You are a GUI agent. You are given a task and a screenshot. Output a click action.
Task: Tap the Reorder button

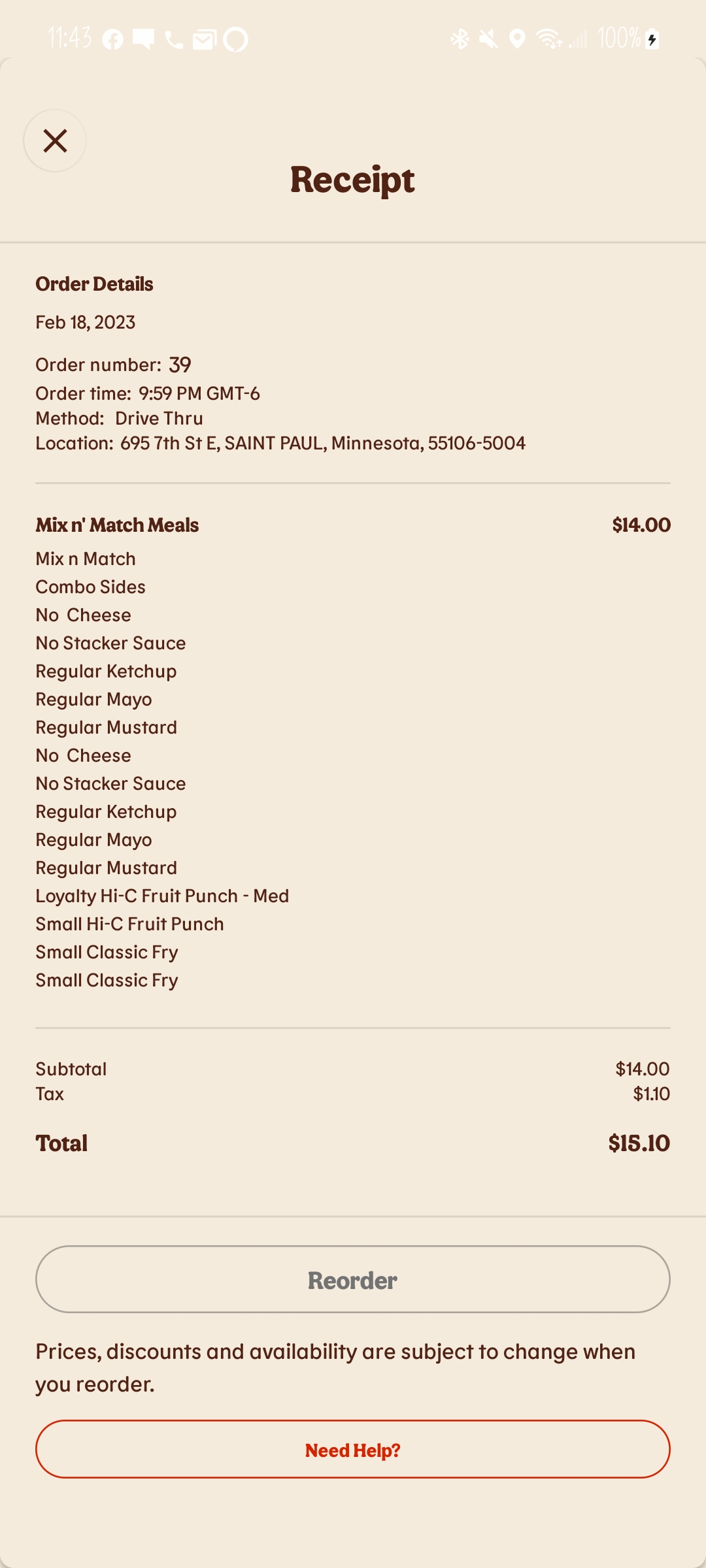pos(353,1279)
